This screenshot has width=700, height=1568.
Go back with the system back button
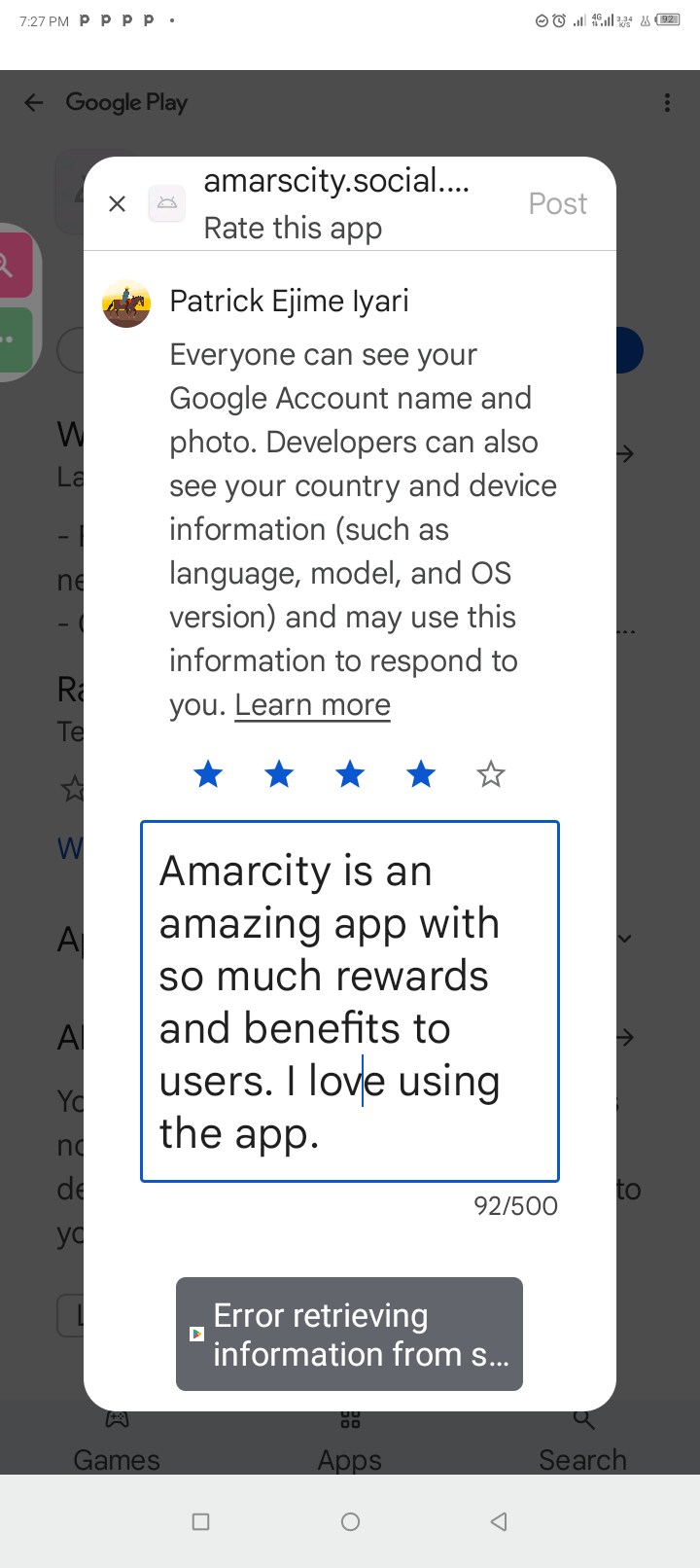[x=499, y=1521]
